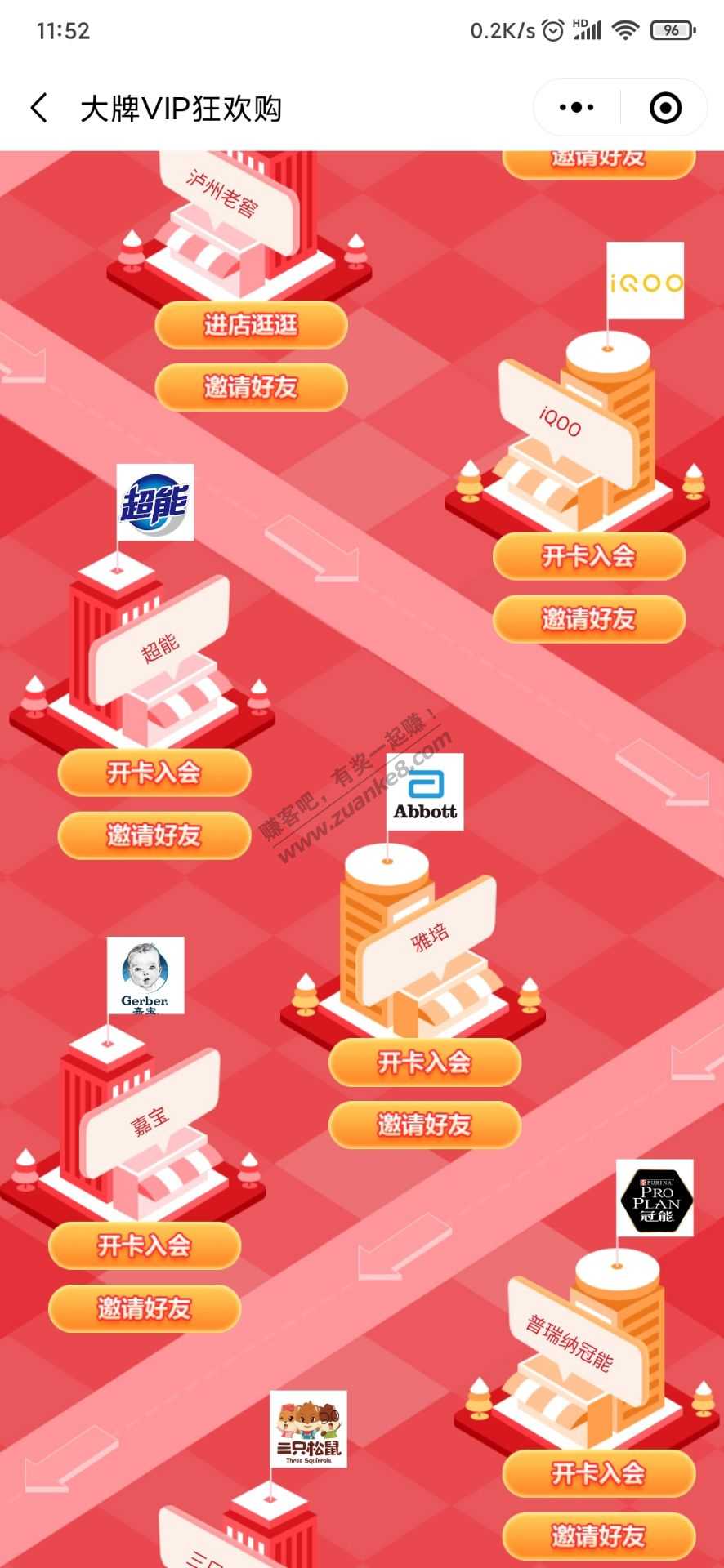The height and width of the screenshot is (1568, 724).
Task: Tap 邀请好友 under 嘉宝
Action: point(144,1308)
